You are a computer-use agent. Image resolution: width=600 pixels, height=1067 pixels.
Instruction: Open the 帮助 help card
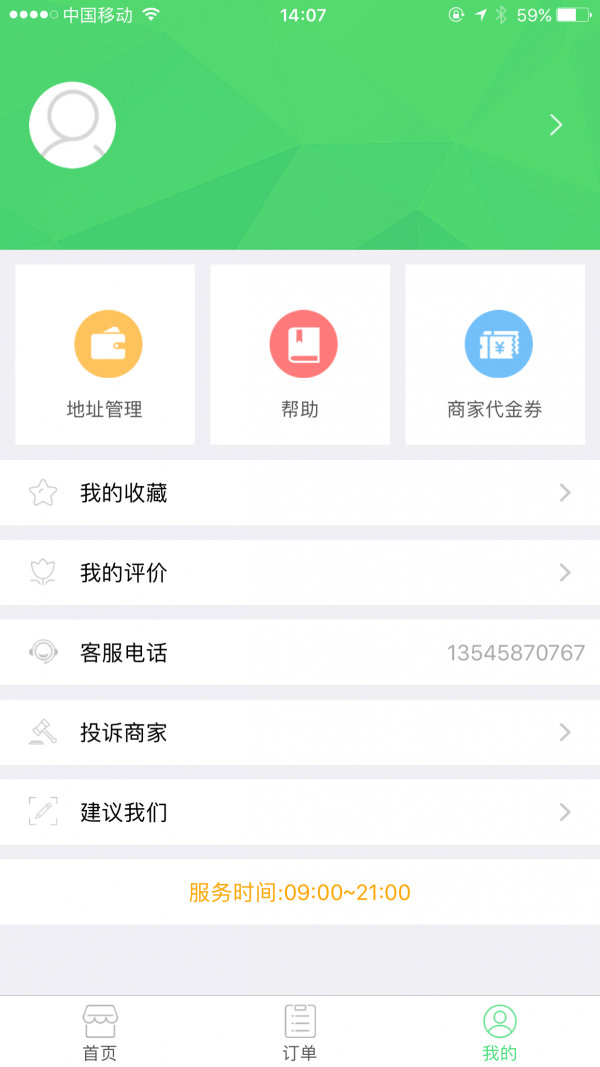(x=300, y=355)
